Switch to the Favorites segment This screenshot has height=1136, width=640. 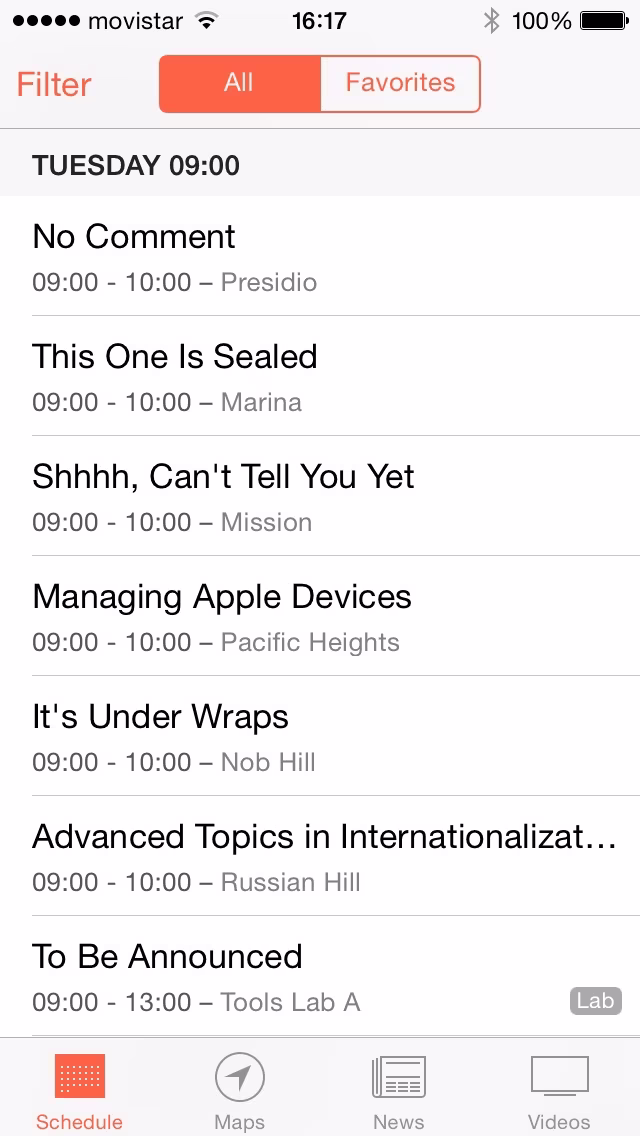coord(400,83)
